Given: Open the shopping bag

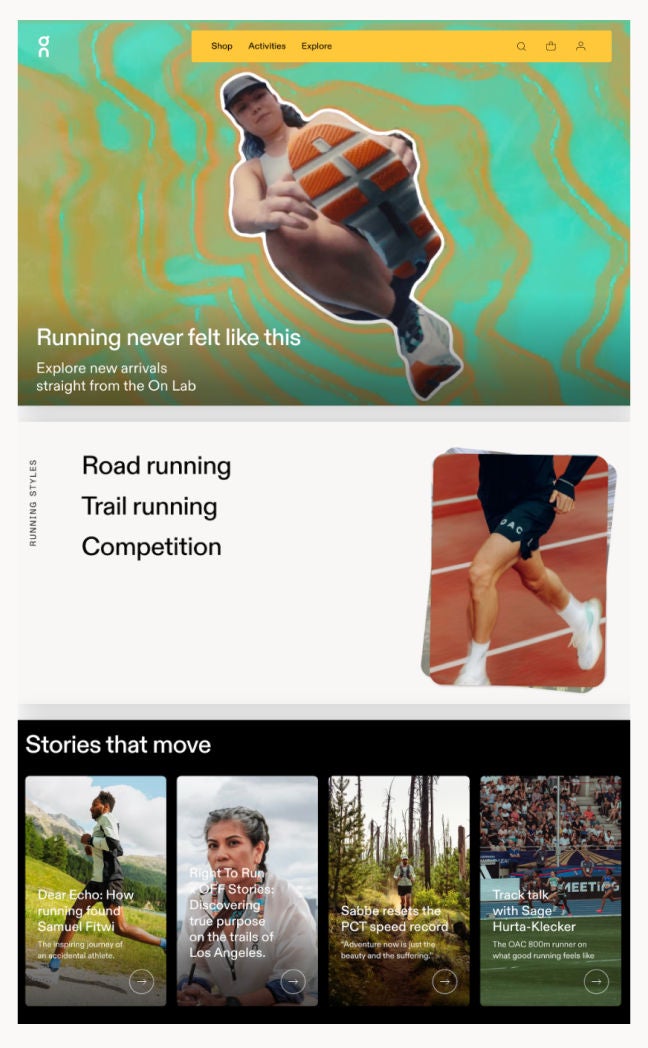Looking at the screenshot, I should coord(551,46).
